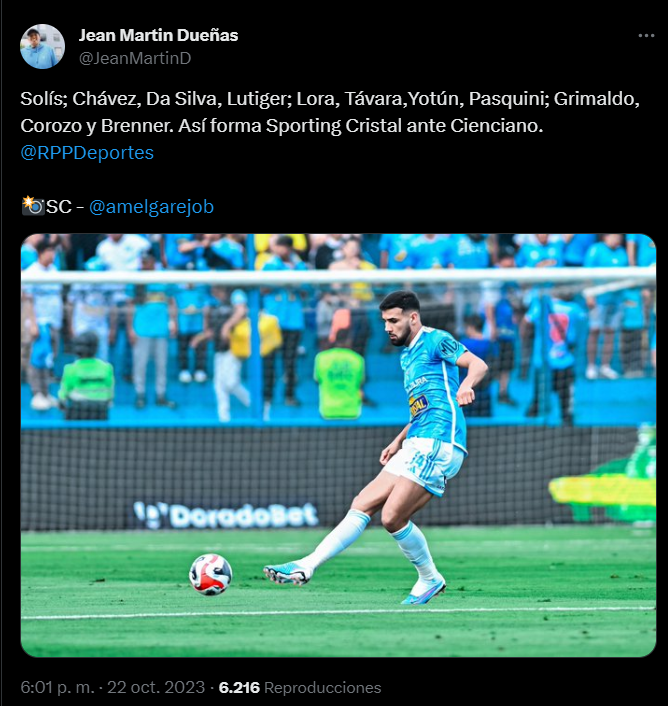
Task: Expand the Sporting Cristal player photo
Action: coord(338,445)
